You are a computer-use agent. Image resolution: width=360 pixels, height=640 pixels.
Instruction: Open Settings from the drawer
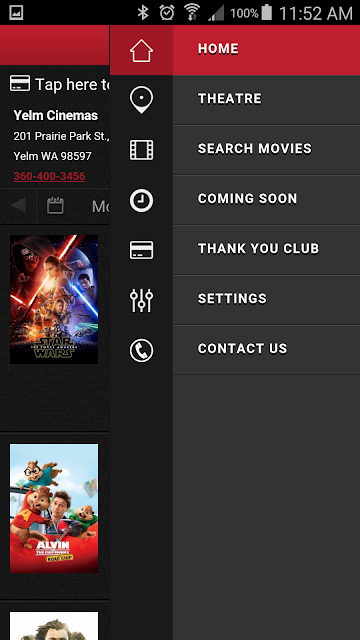pos(235,300)
